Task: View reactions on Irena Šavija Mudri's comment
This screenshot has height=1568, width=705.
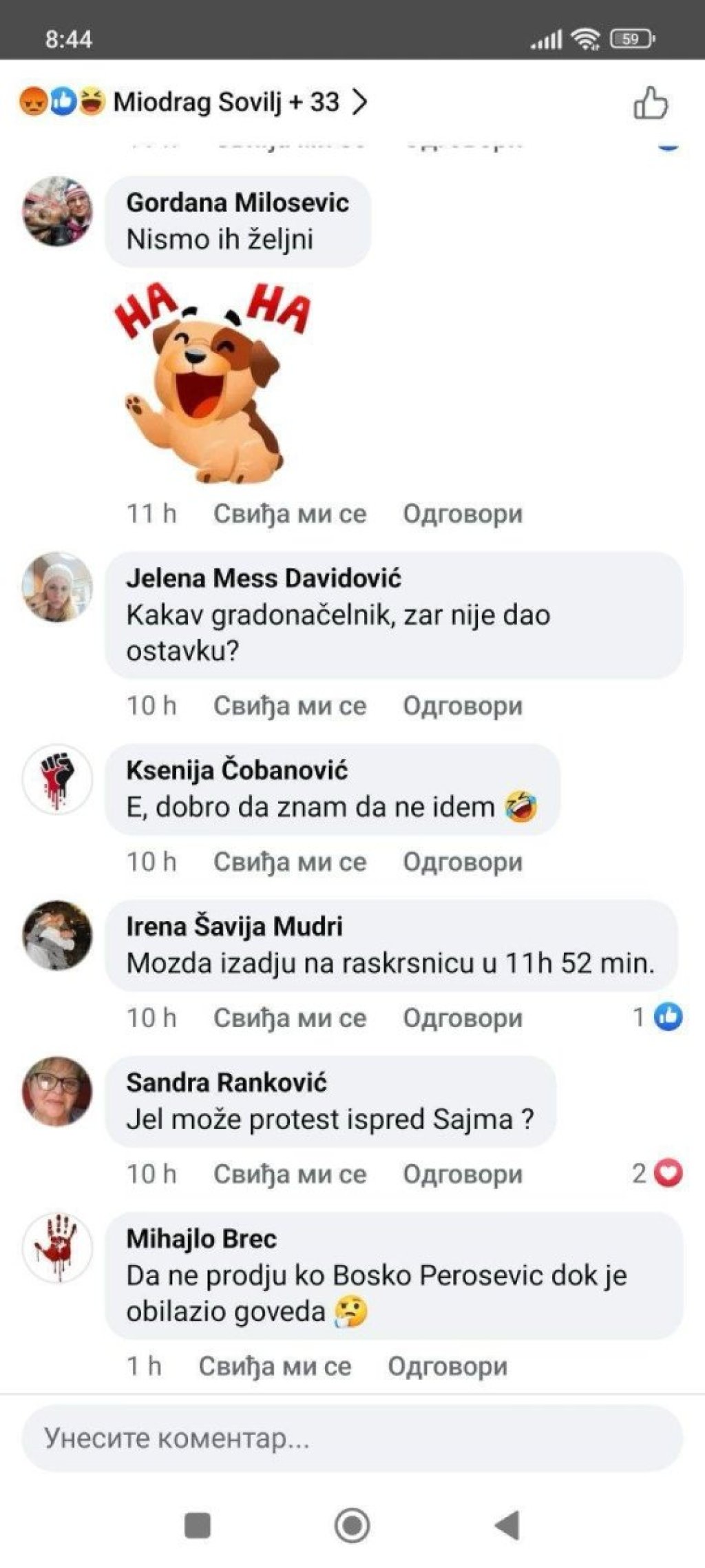Action: [658, 1018]
